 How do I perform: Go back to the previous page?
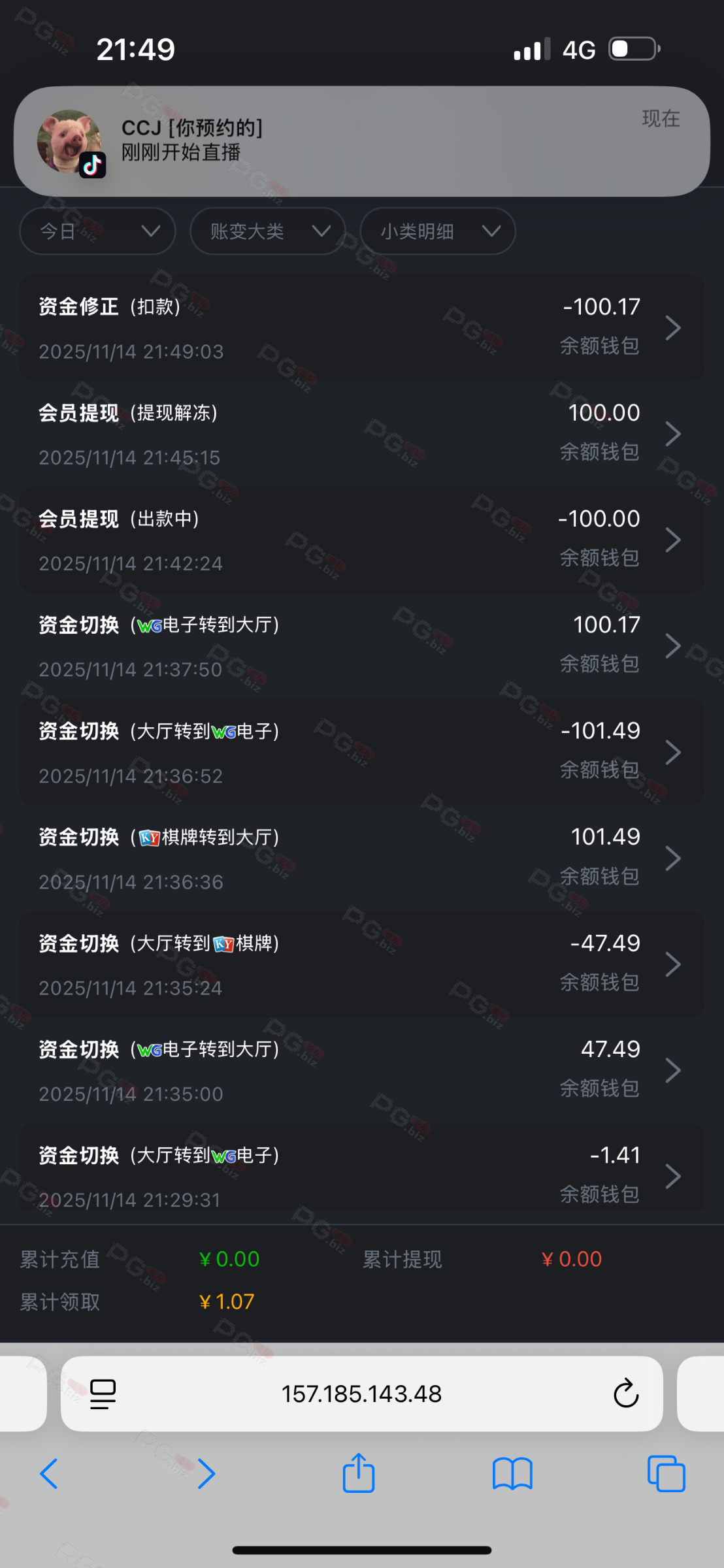(50, 1474)
